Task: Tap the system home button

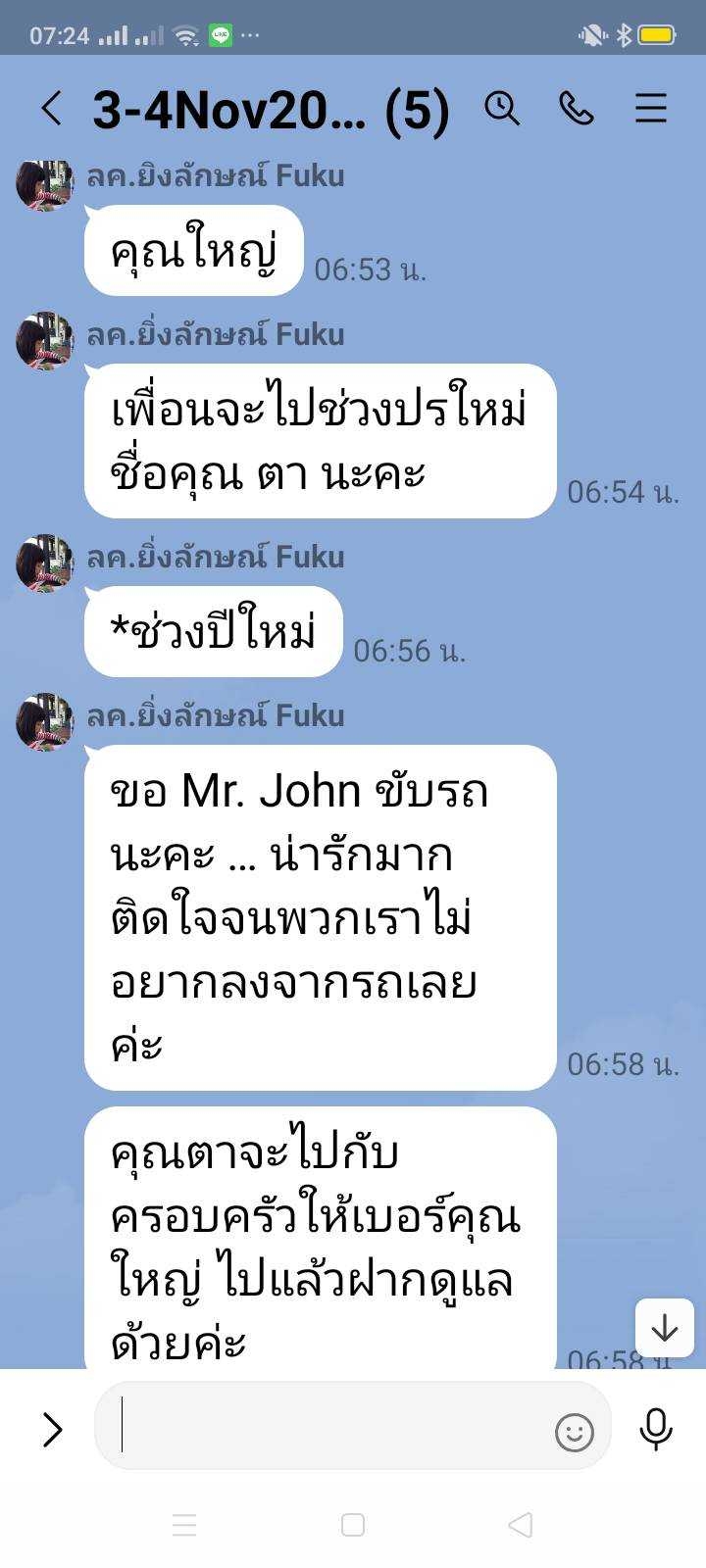Action: 353,1525
